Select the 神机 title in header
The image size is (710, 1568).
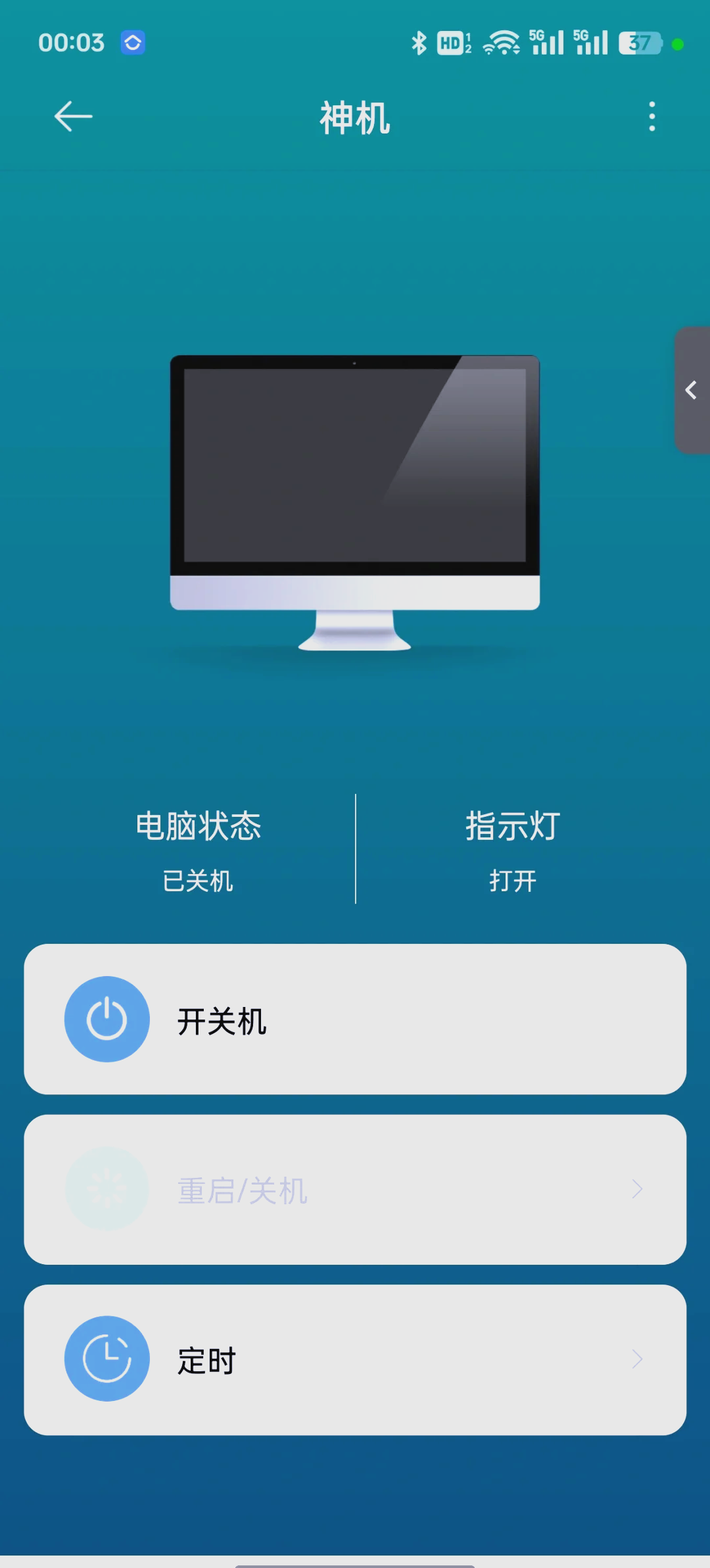pos(355,118)
